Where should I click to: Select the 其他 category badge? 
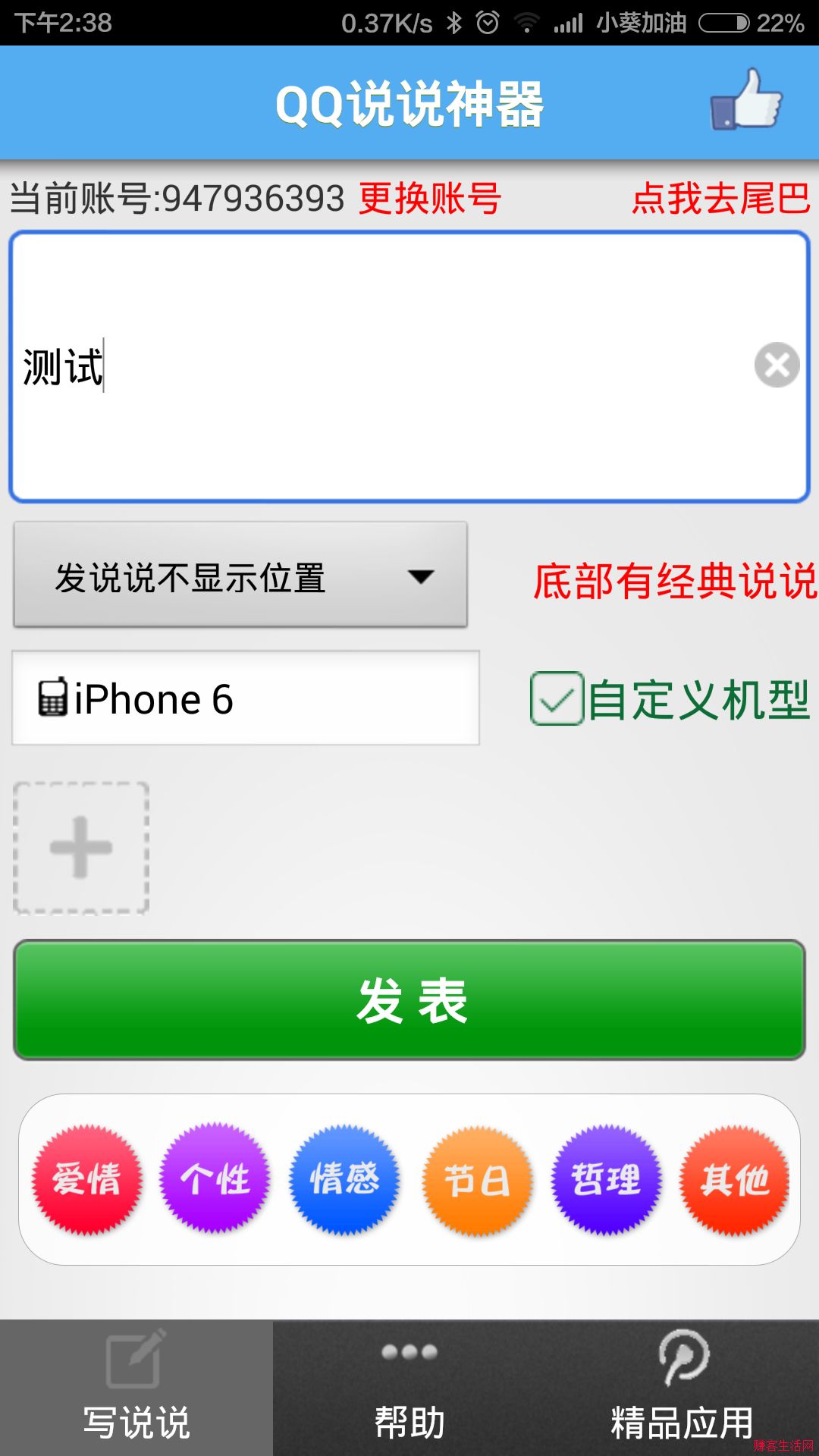pyautogui.click(x=734, y=1180)
